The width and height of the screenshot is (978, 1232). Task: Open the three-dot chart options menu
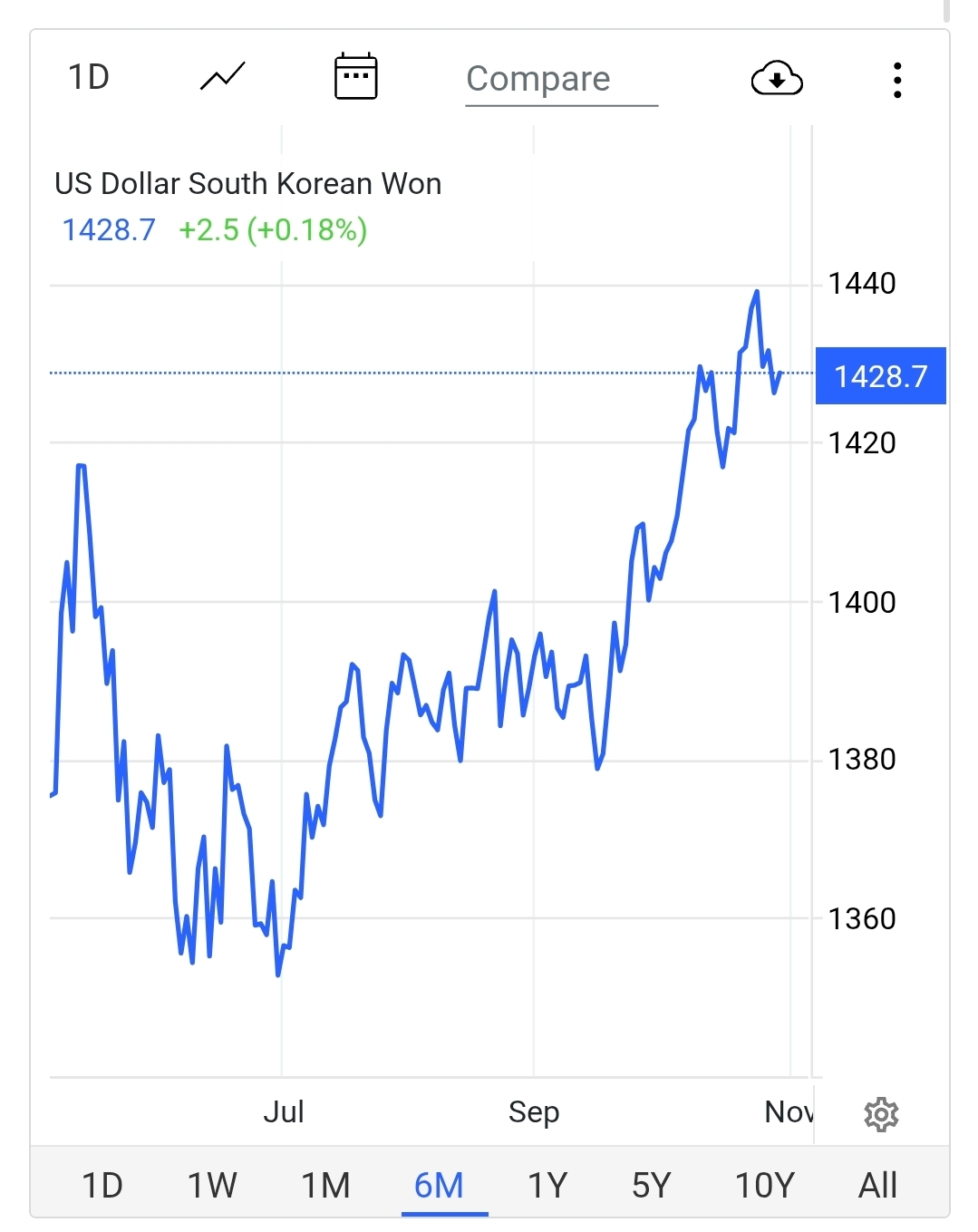(897, 80)
